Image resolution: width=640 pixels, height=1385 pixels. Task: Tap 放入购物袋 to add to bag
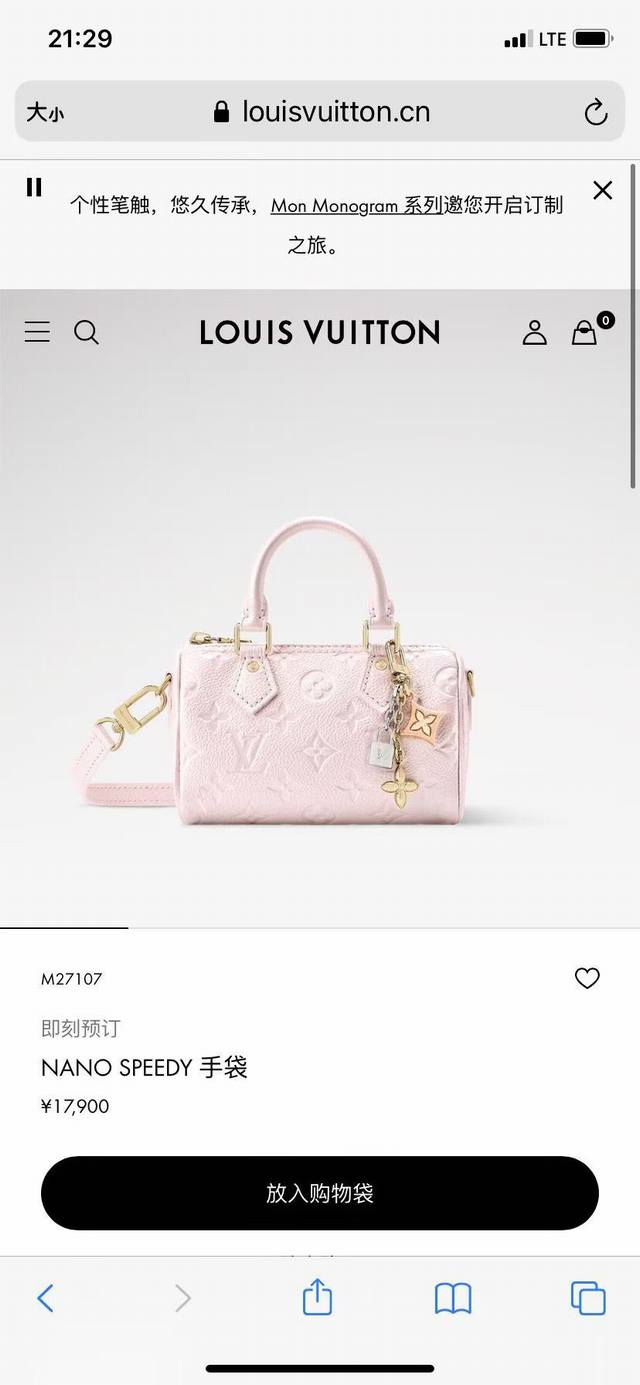coord(320,1193)
